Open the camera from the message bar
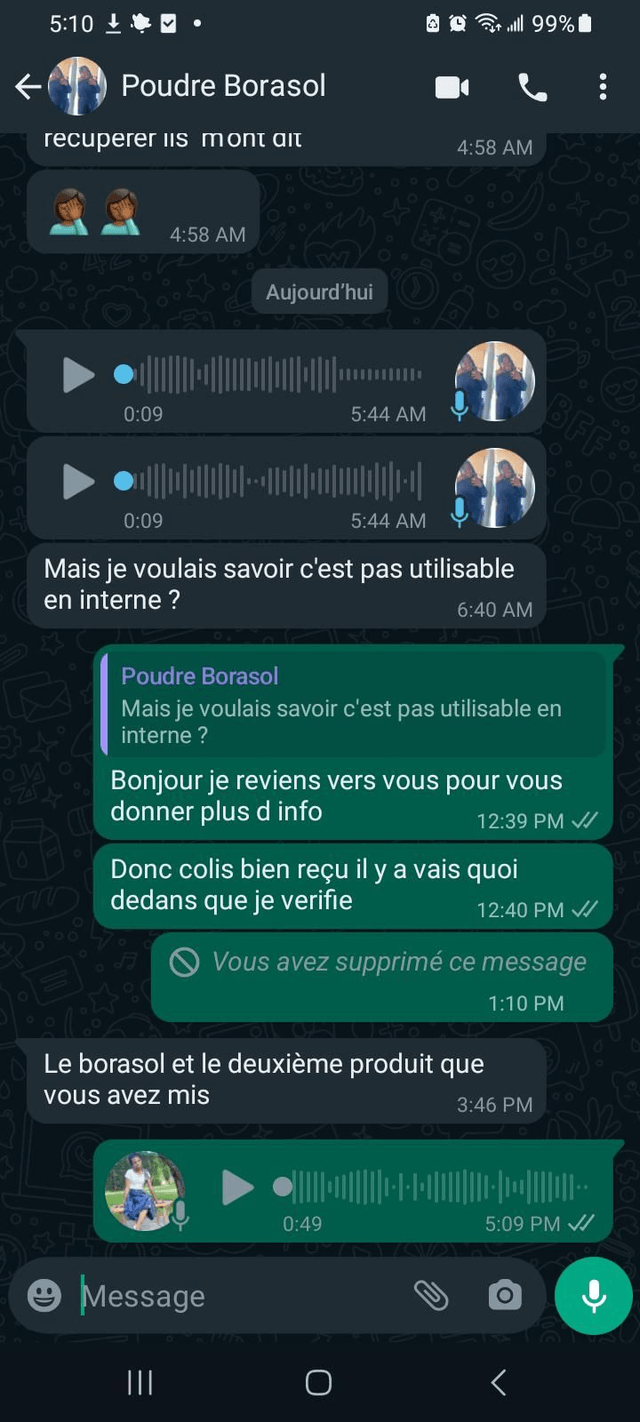The image size is (640, 1422). pyautogui.click(x=505, y=1296)
